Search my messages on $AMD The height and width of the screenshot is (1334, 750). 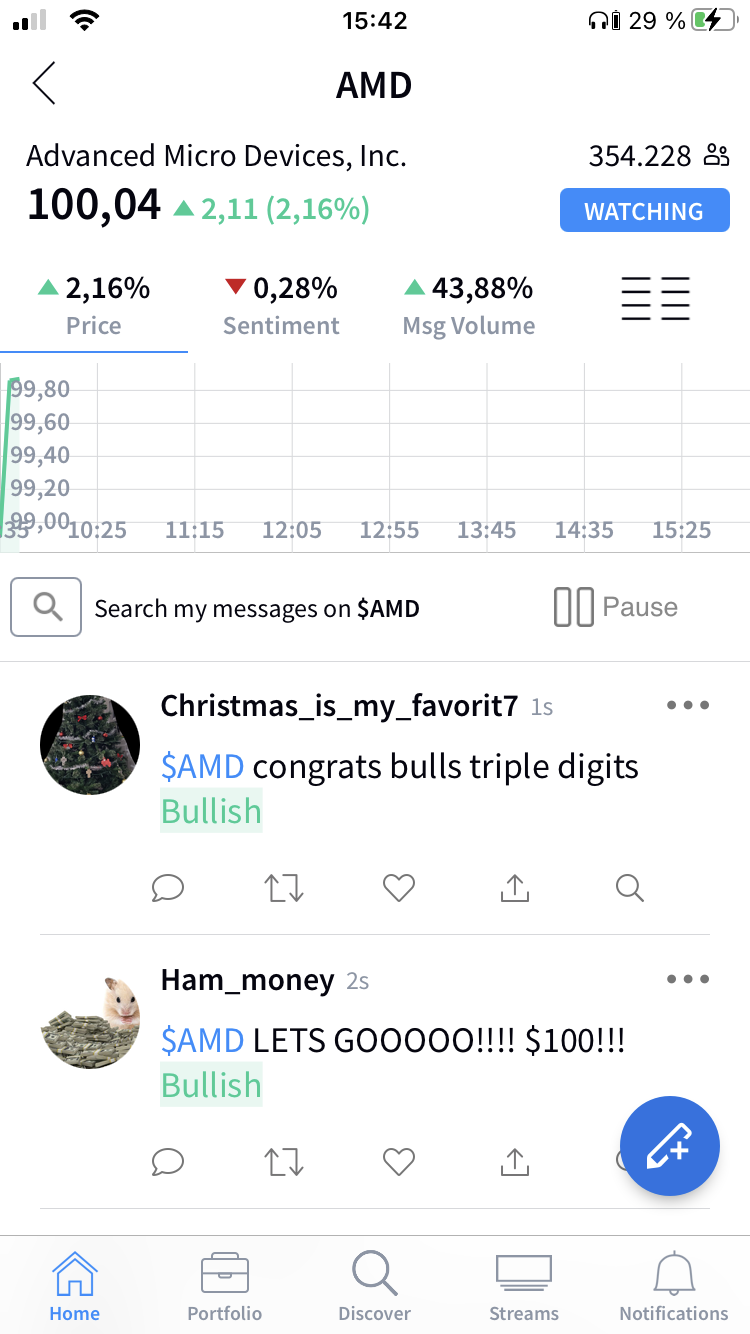[x=256, y=608]
